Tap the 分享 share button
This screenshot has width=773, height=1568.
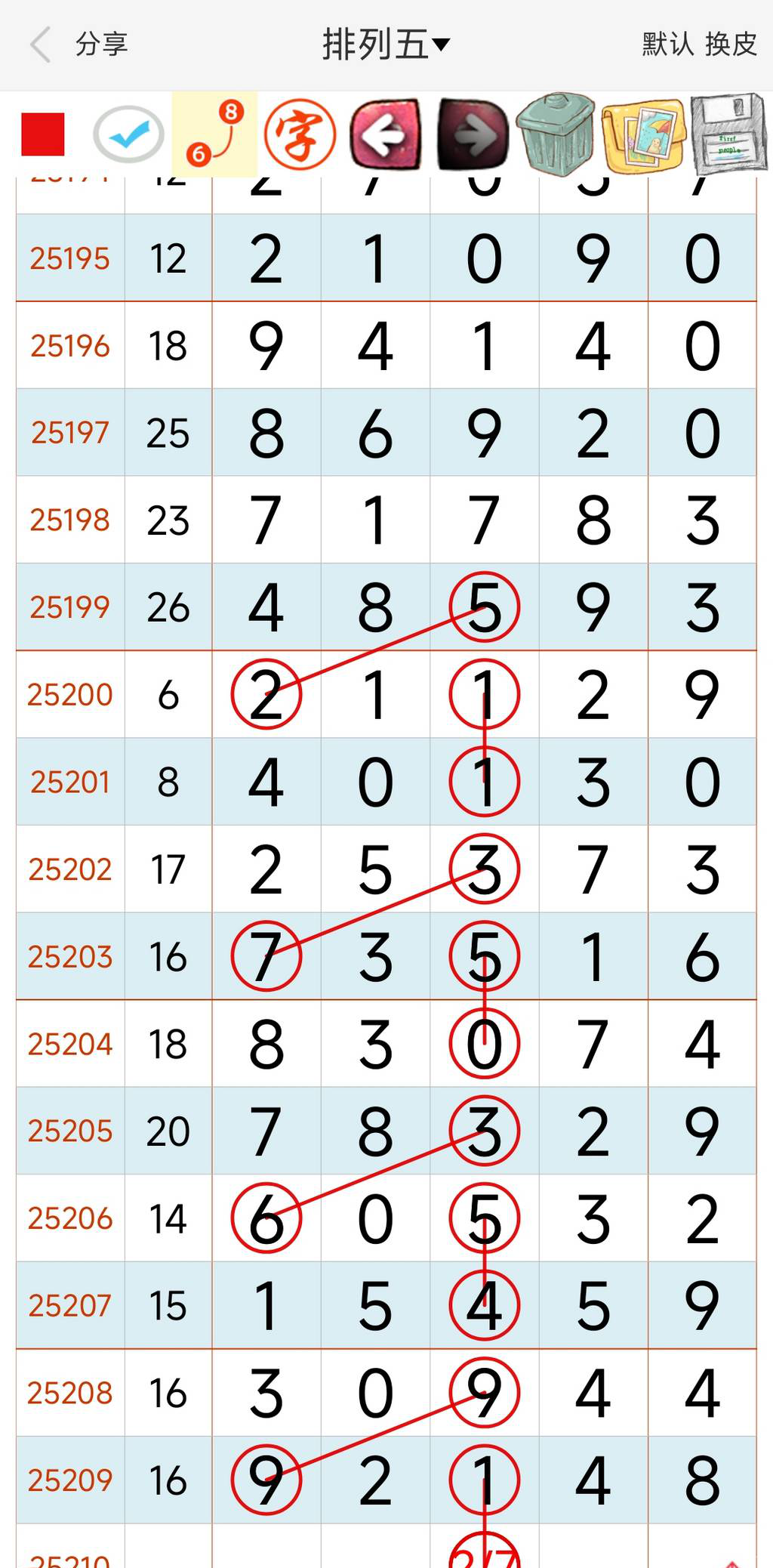[x=102, y=45]
